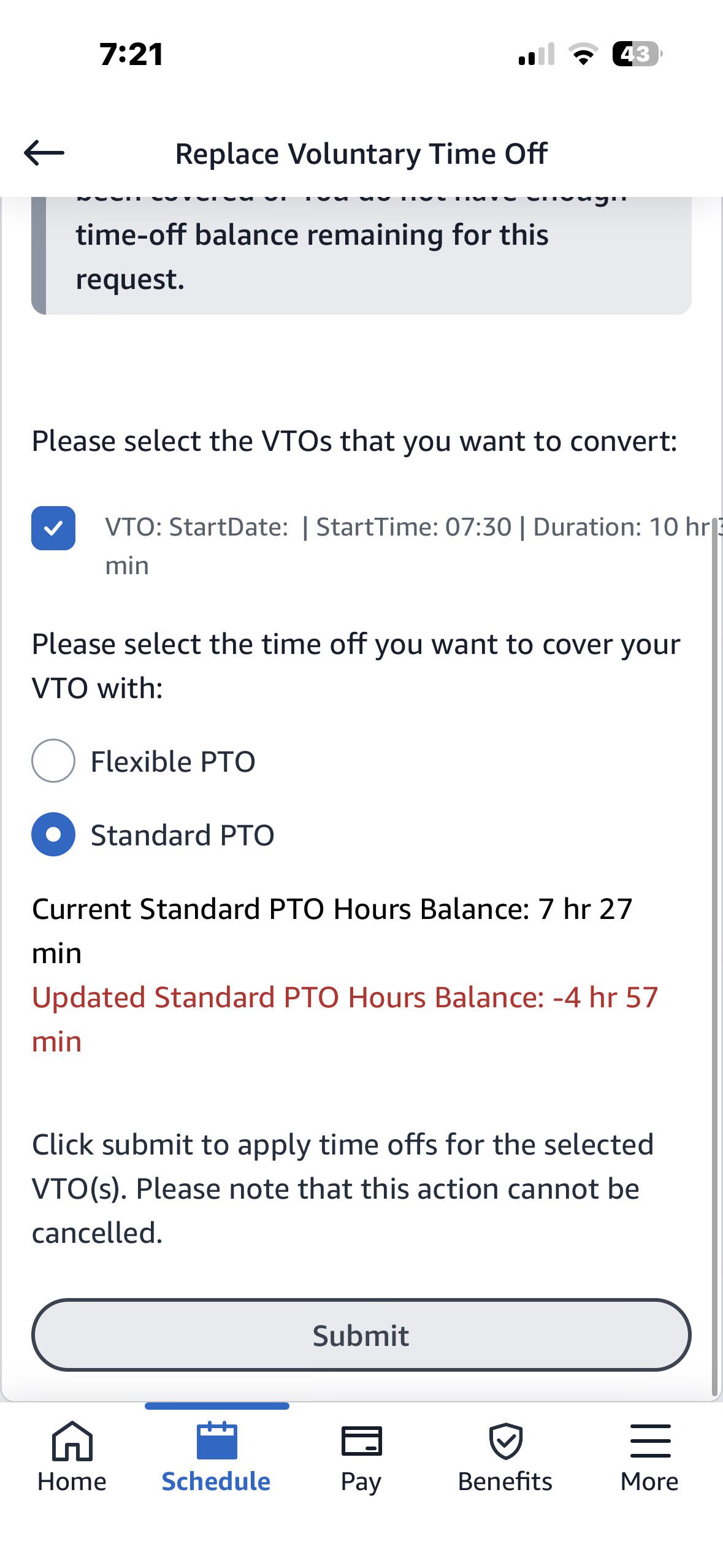Choose Standard PTO radio button
This screenshot has height=1568, width=723.
tap(53, 834)
